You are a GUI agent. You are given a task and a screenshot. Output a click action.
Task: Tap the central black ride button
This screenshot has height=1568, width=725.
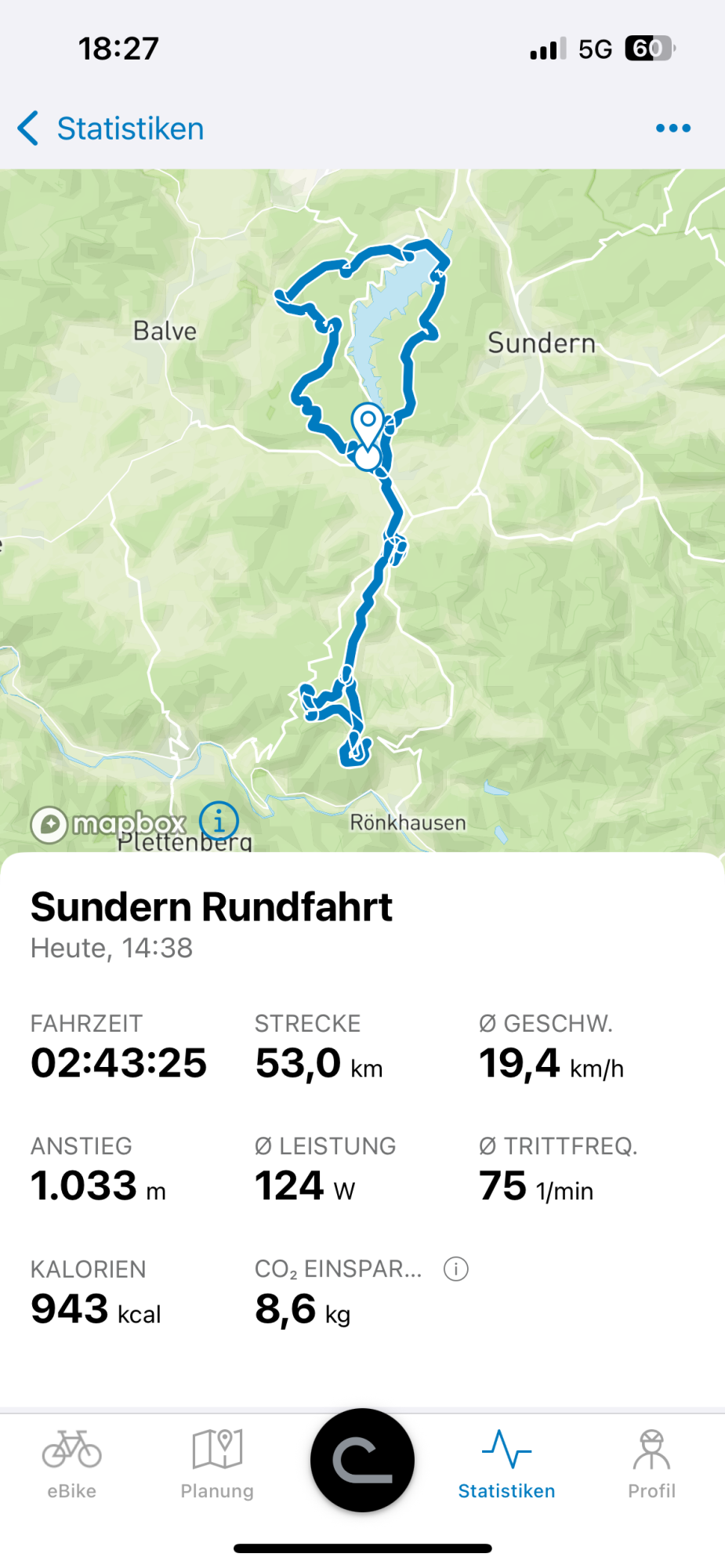coord(362,1460)
